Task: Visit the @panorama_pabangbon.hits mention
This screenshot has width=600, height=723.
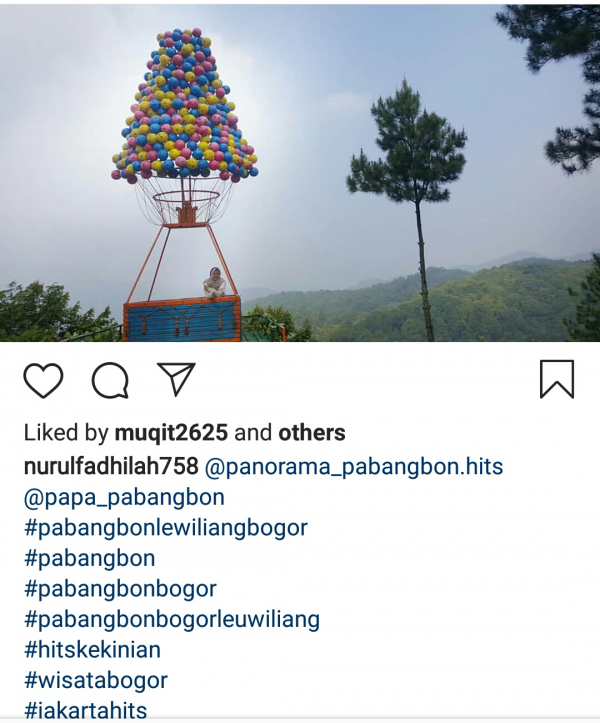Action: point(354,466)
